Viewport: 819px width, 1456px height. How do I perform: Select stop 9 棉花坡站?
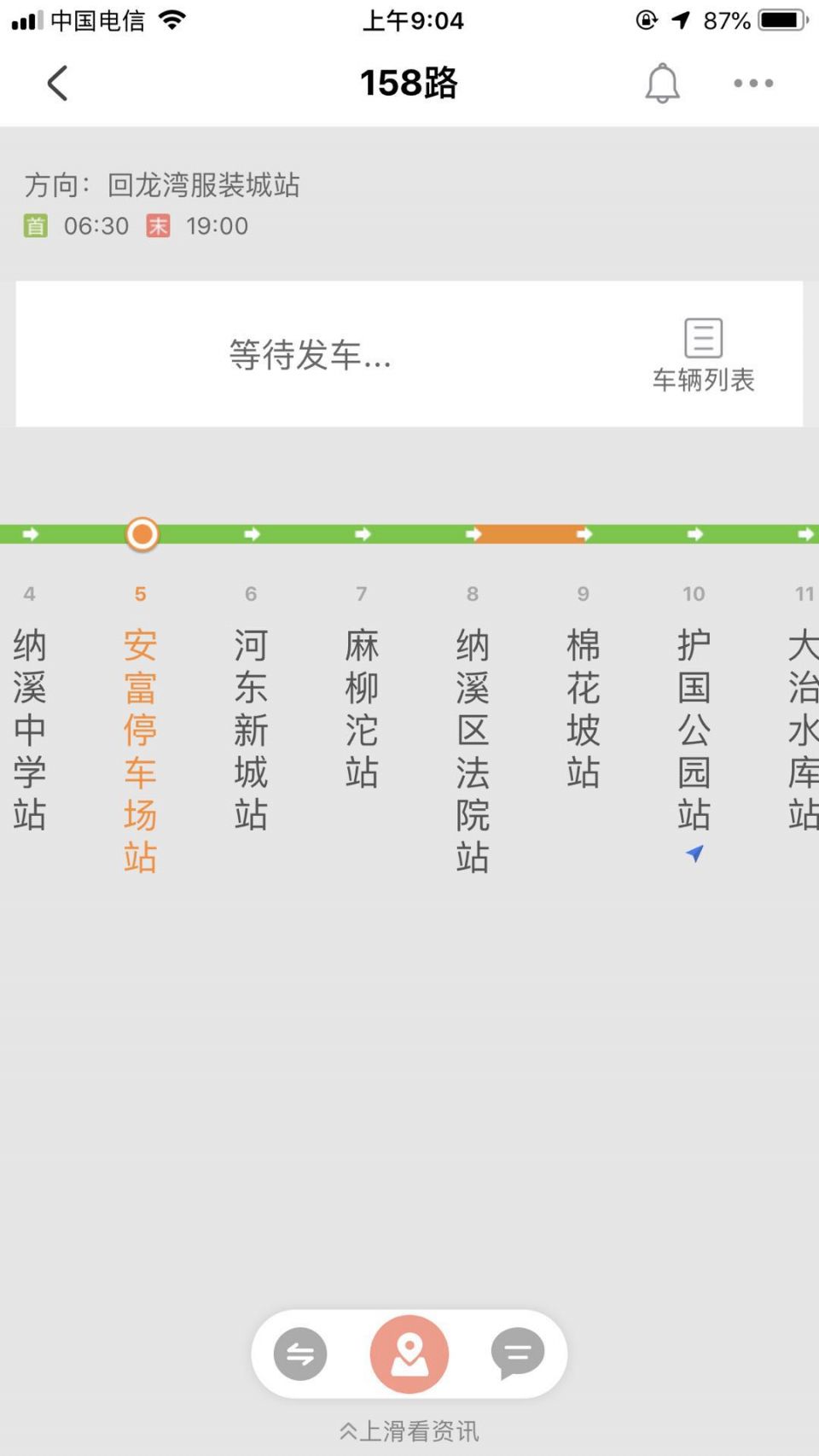click(584, 708)
